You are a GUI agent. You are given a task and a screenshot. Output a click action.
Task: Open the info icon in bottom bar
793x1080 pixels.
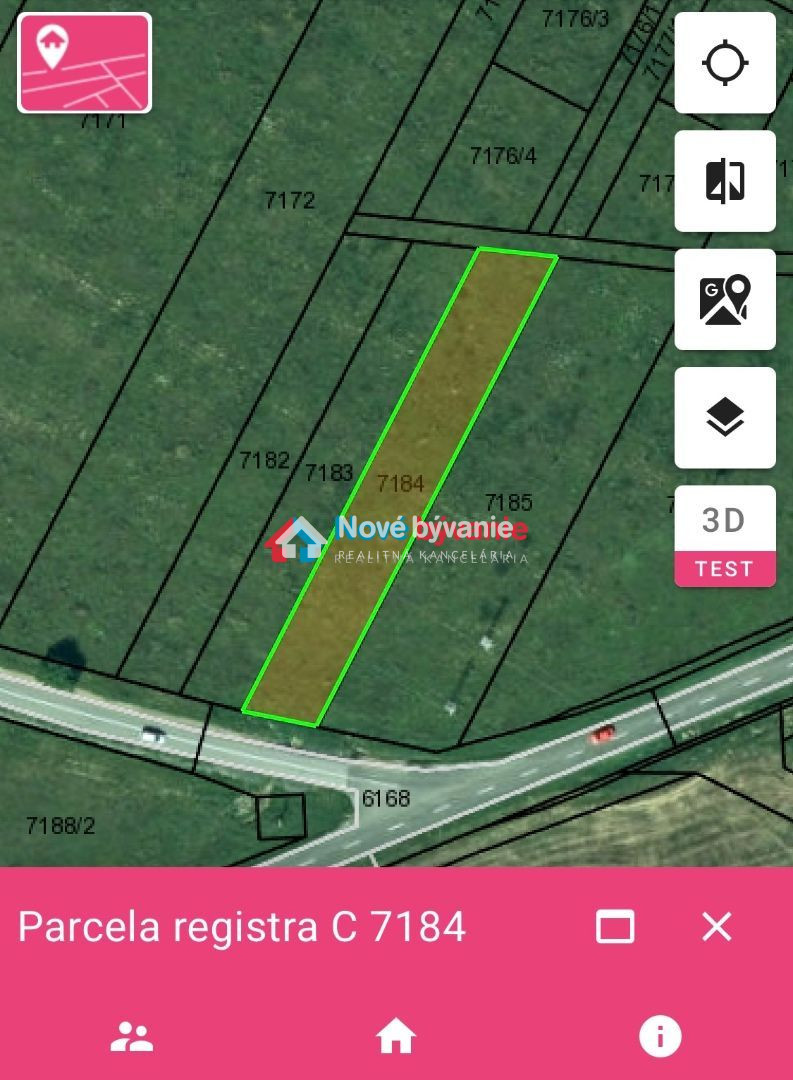click(659, 1037)
